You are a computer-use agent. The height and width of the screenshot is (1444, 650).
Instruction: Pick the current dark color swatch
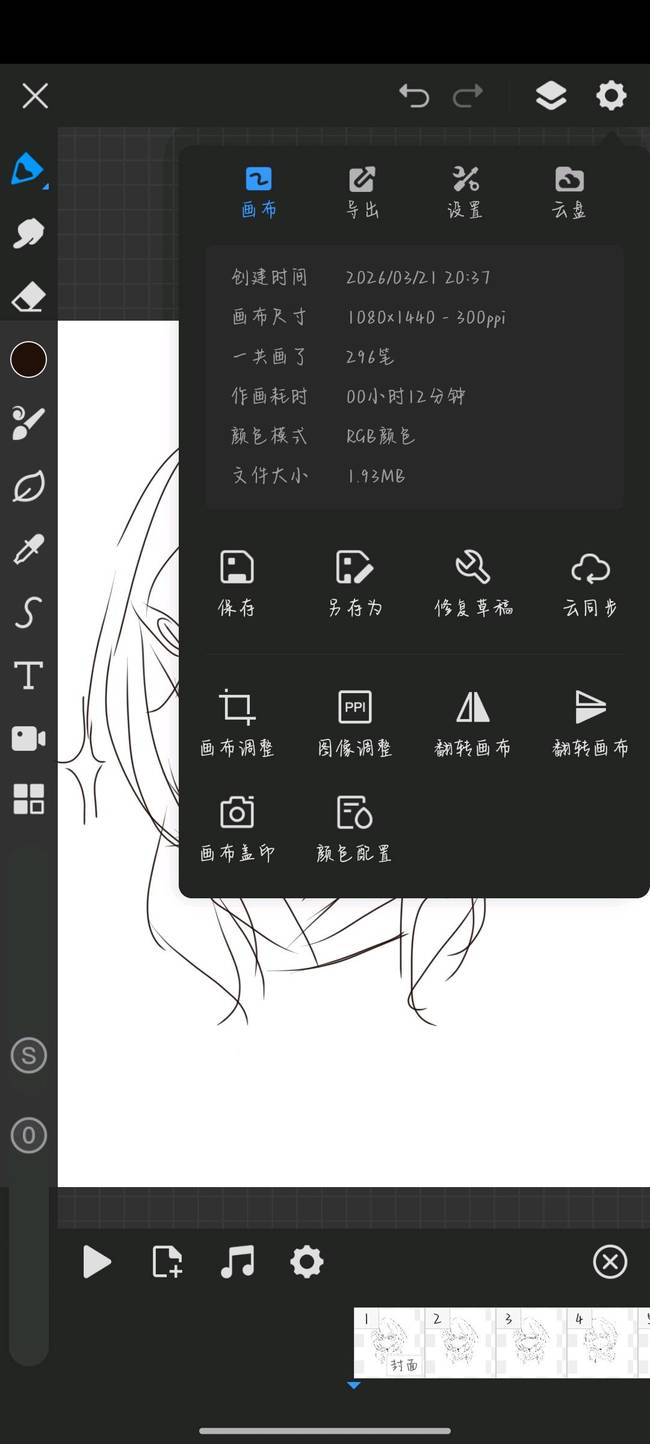tap(28, 360)
